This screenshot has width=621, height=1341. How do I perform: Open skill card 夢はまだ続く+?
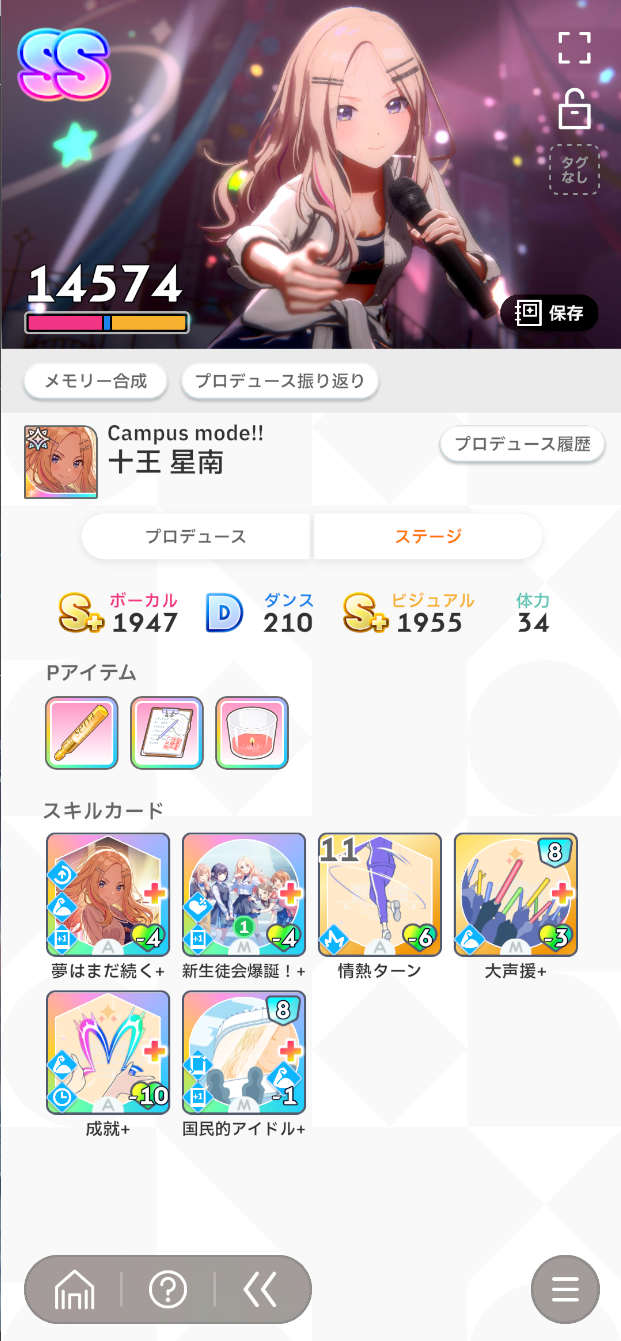click(108, 895)
